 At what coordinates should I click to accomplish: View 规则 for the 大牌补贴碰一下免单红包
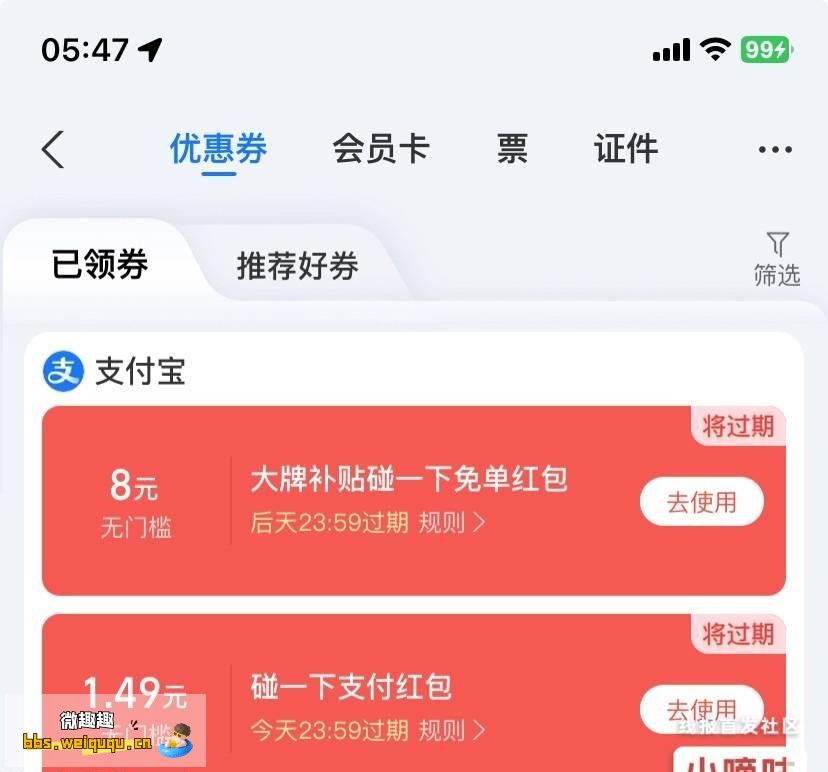tap(452, 522)
